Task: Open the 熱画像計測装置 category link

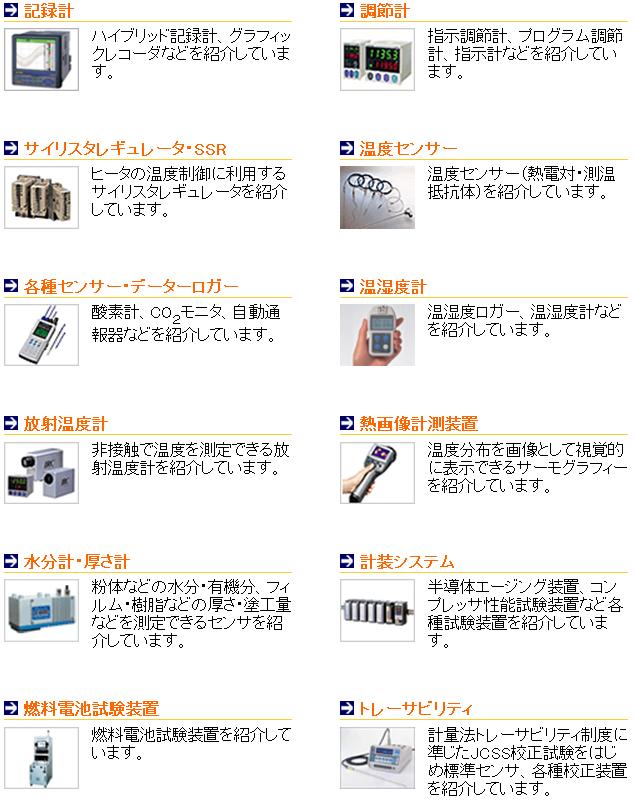Action: click(418, 424)
